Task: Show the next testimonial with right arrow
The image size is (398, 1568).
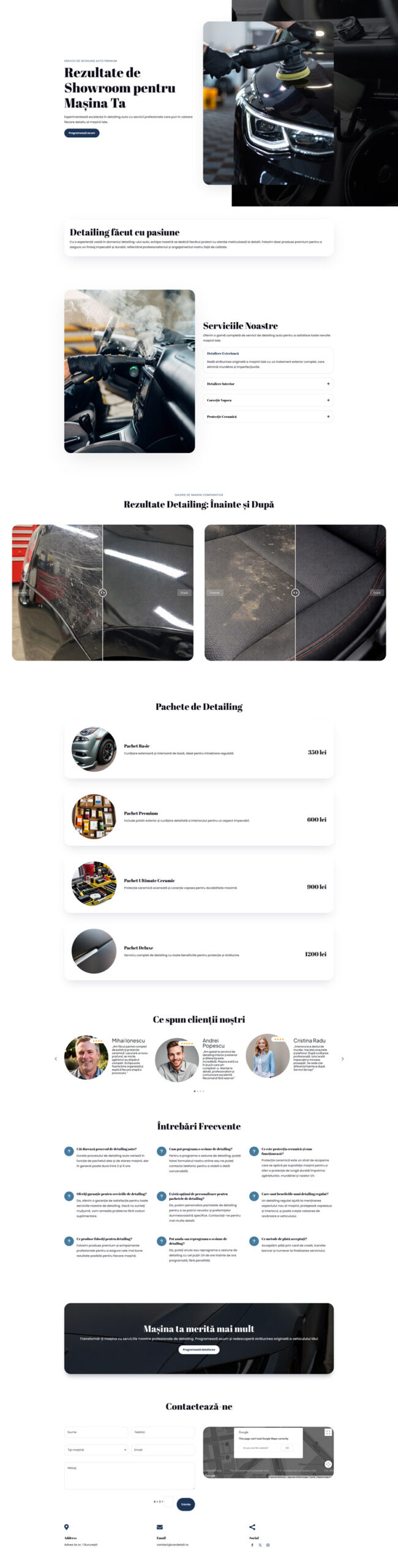Action: [342, 1058]
